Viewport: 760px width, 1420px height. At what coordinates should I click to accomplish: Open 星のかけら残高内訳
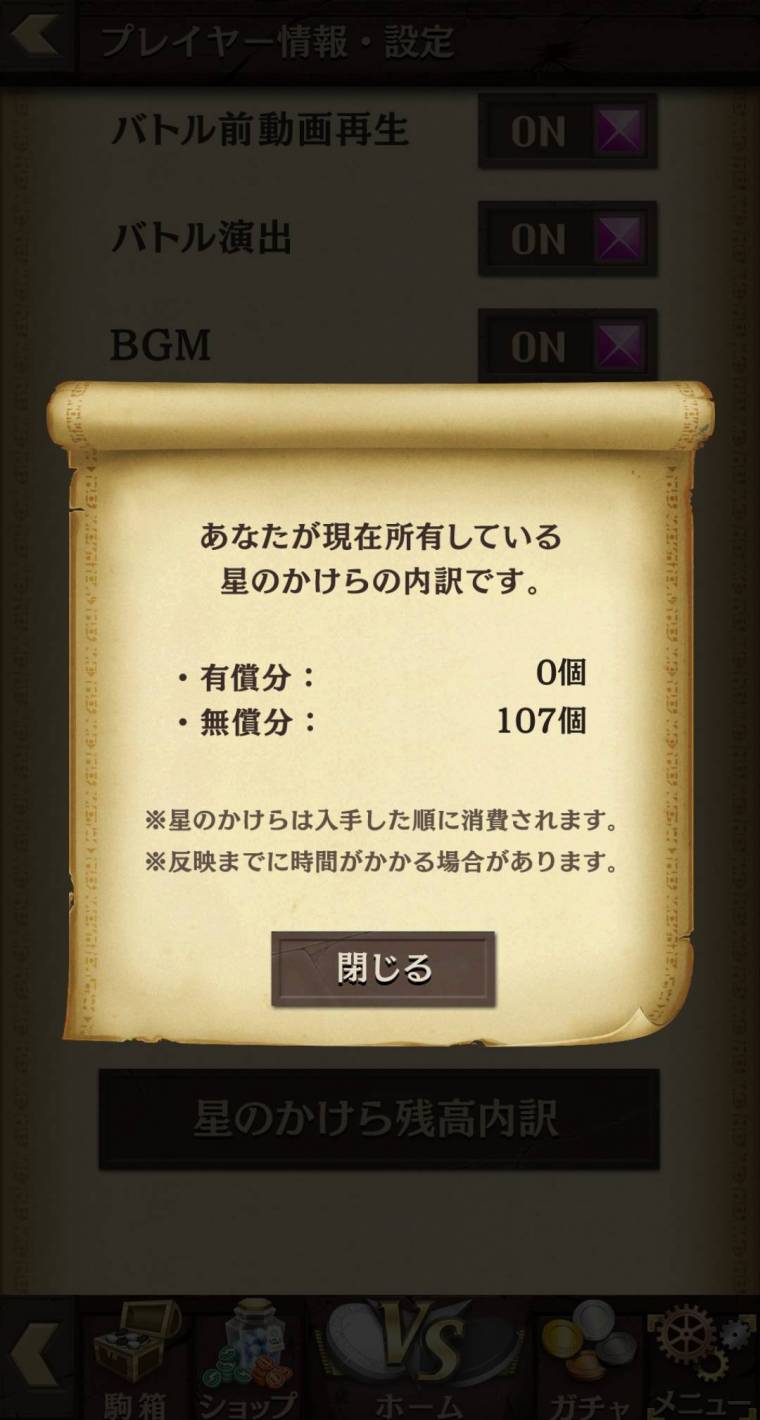click(378, 1119)
